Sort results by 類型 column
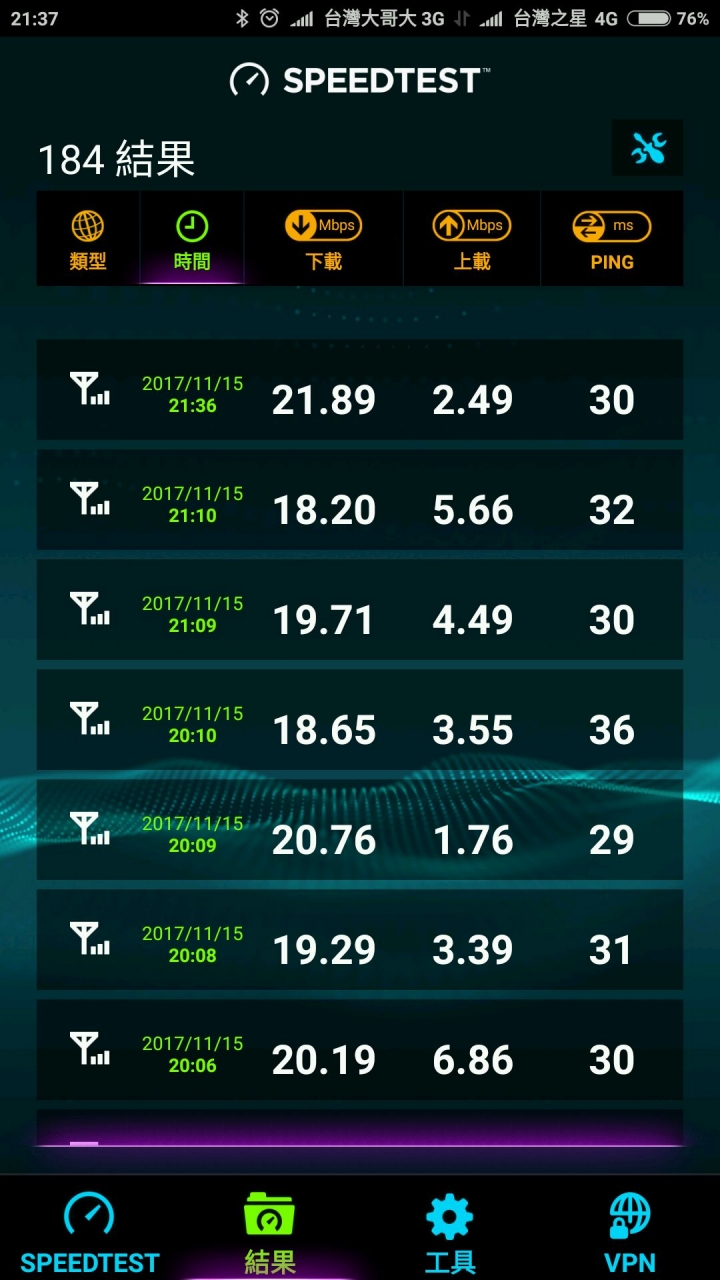 (x=88, y=240)
